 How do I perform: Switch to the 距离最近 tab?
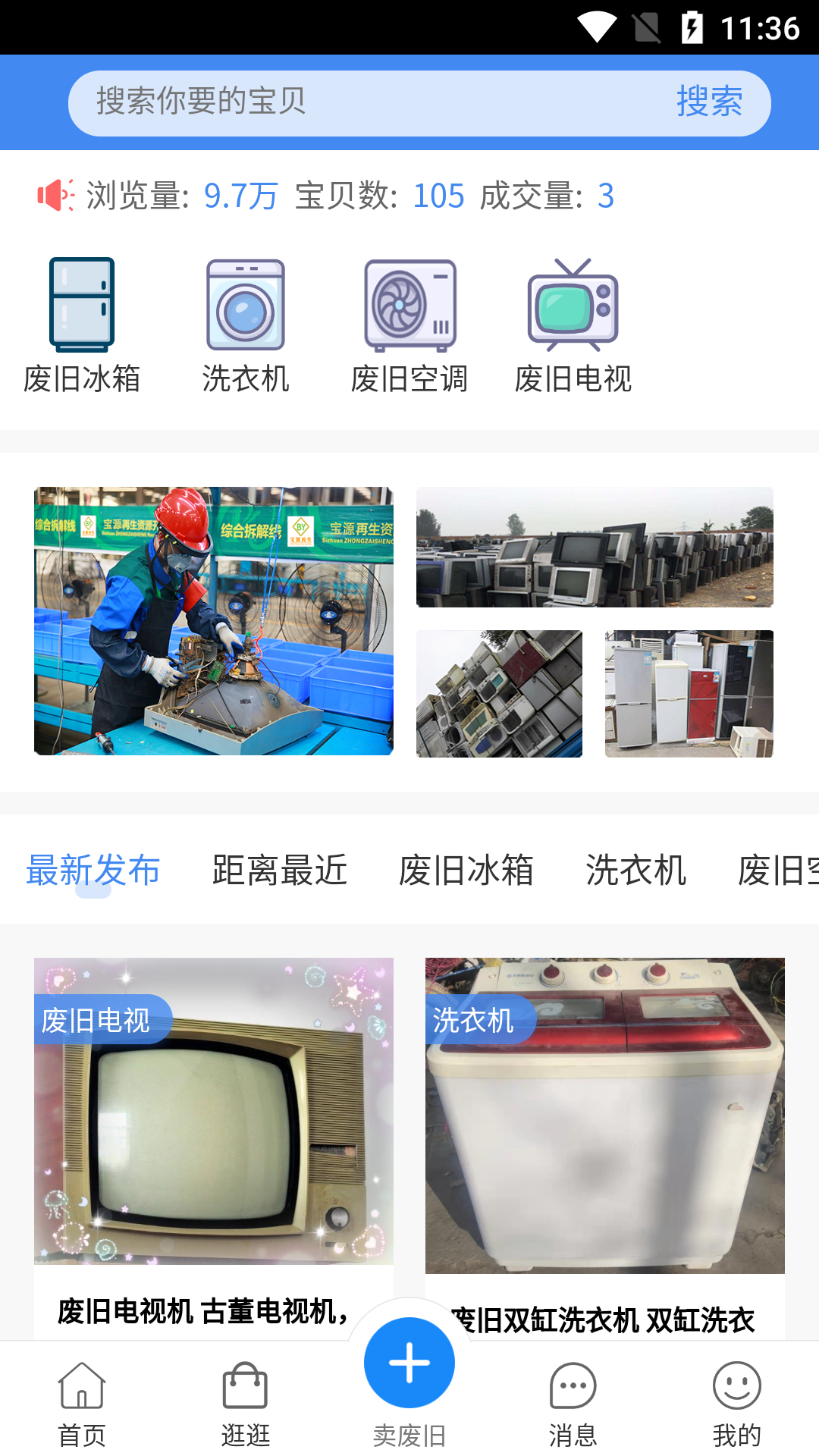point(280,870)
